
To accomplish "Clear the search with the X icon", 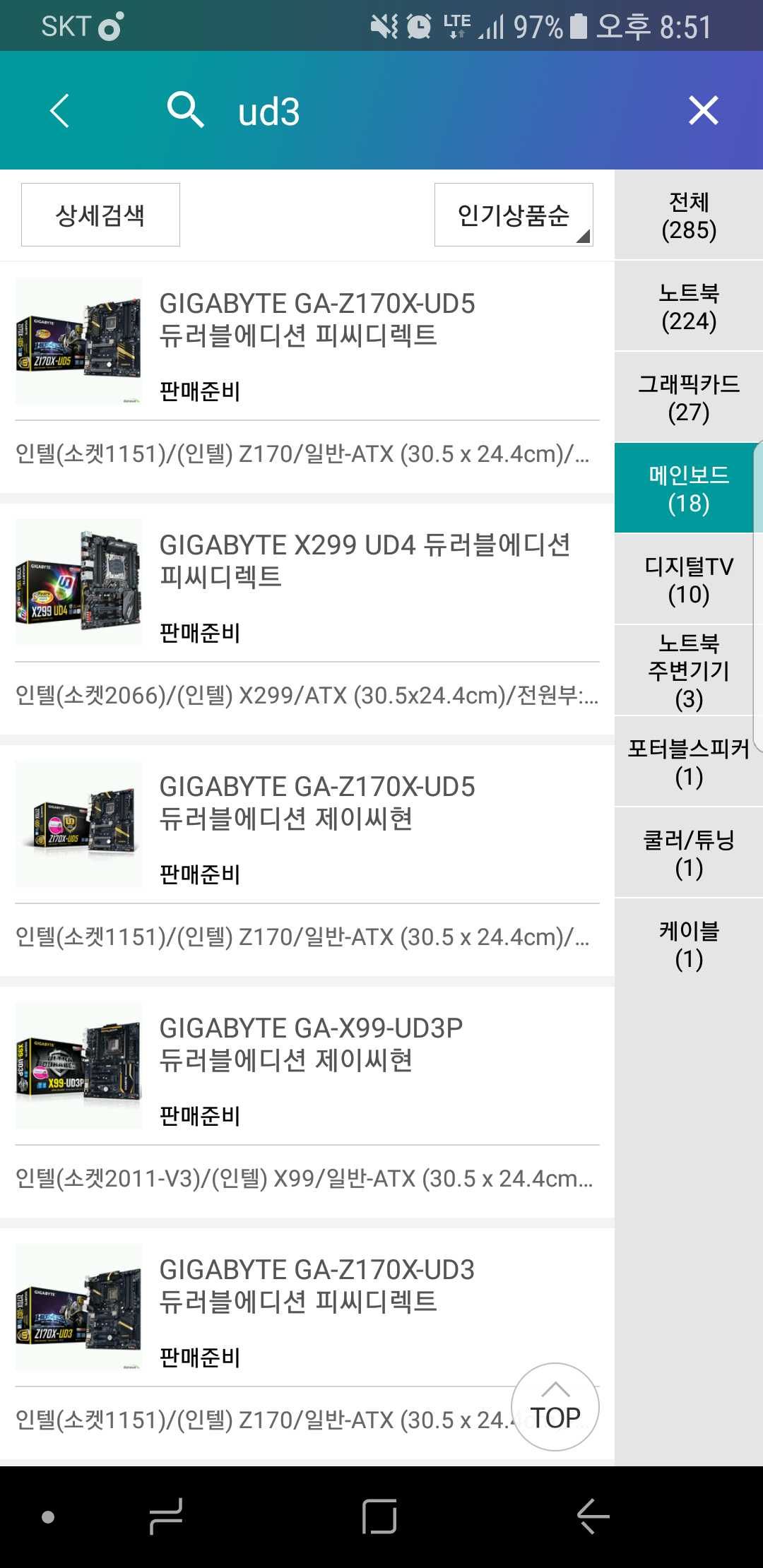I will tap(703, 111).
